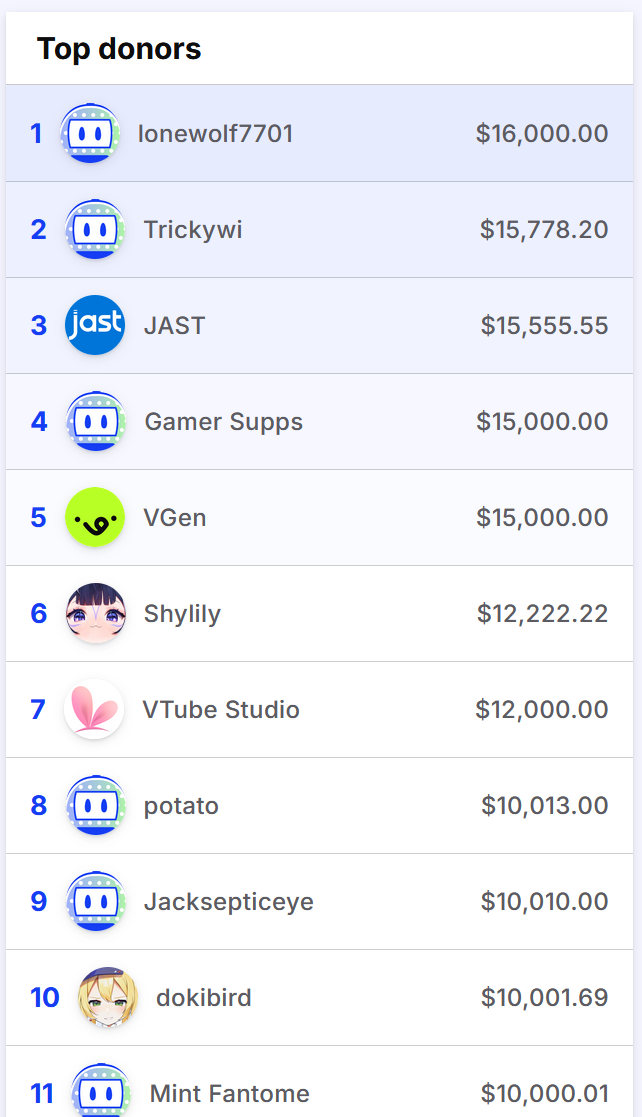Open Jacksepticeye's donor row

pyautogui.click(x=319, y=902)
